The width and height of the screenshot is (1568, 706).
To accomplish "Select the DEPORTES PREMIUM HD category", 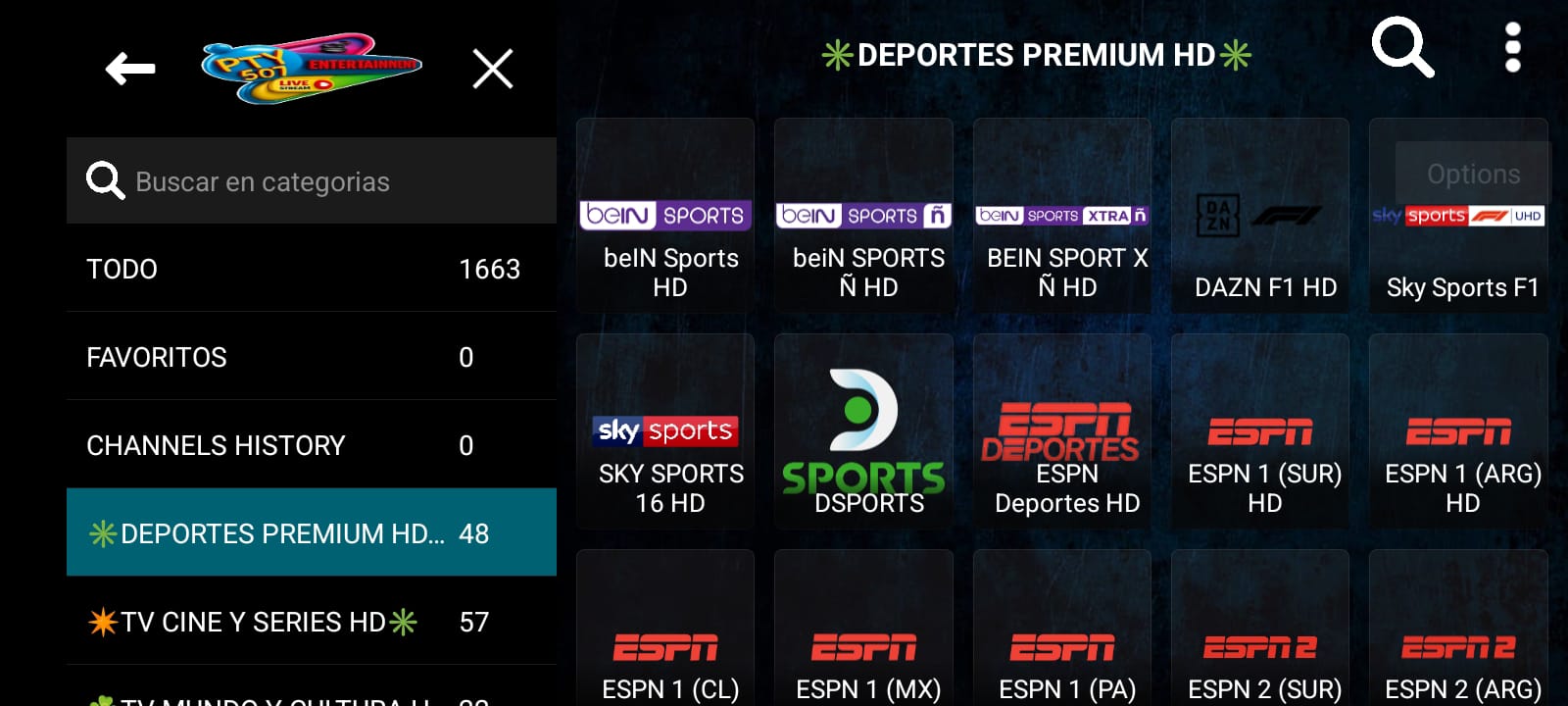I will 312,532.
